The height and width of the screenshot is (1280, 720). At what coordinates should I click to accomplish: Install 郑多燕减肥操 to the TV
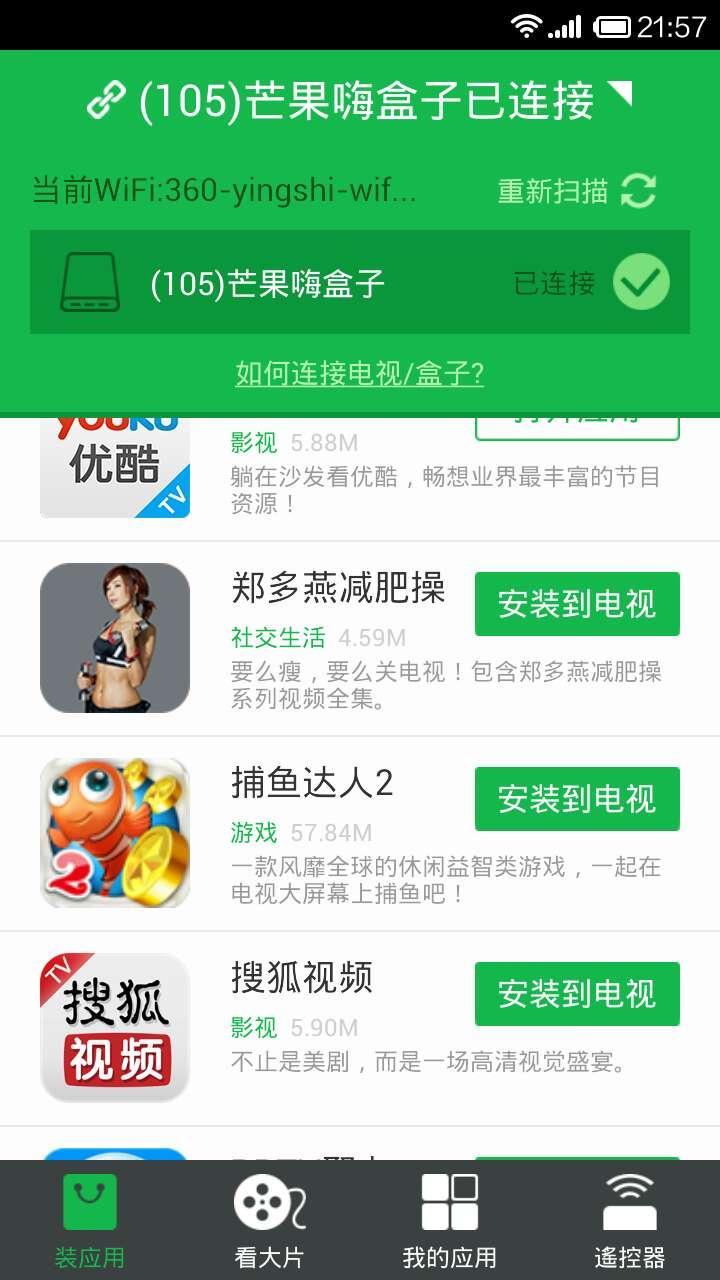[x=577, y=604]
